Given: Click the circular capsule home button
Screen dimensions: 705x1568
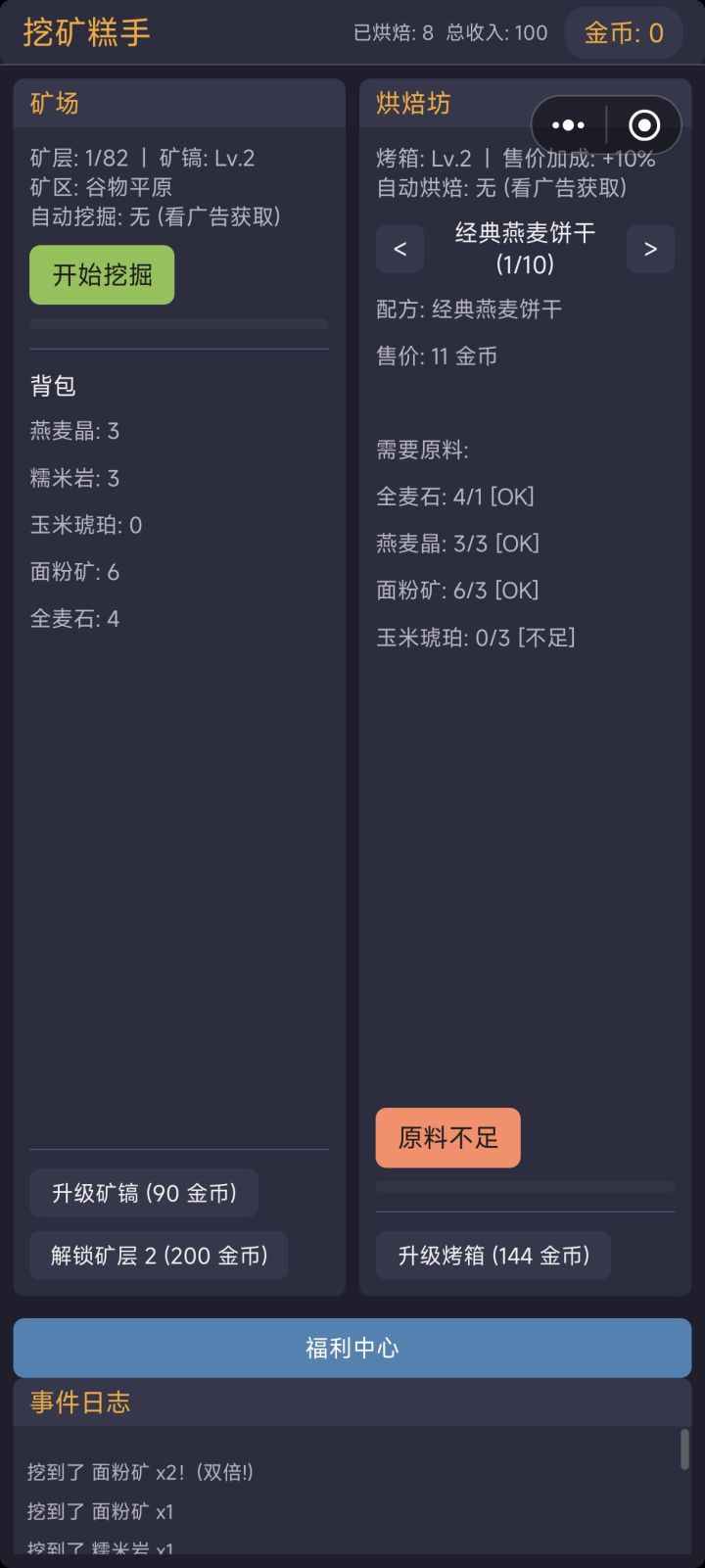Looking at the screenshot, I should pos(646,125).
